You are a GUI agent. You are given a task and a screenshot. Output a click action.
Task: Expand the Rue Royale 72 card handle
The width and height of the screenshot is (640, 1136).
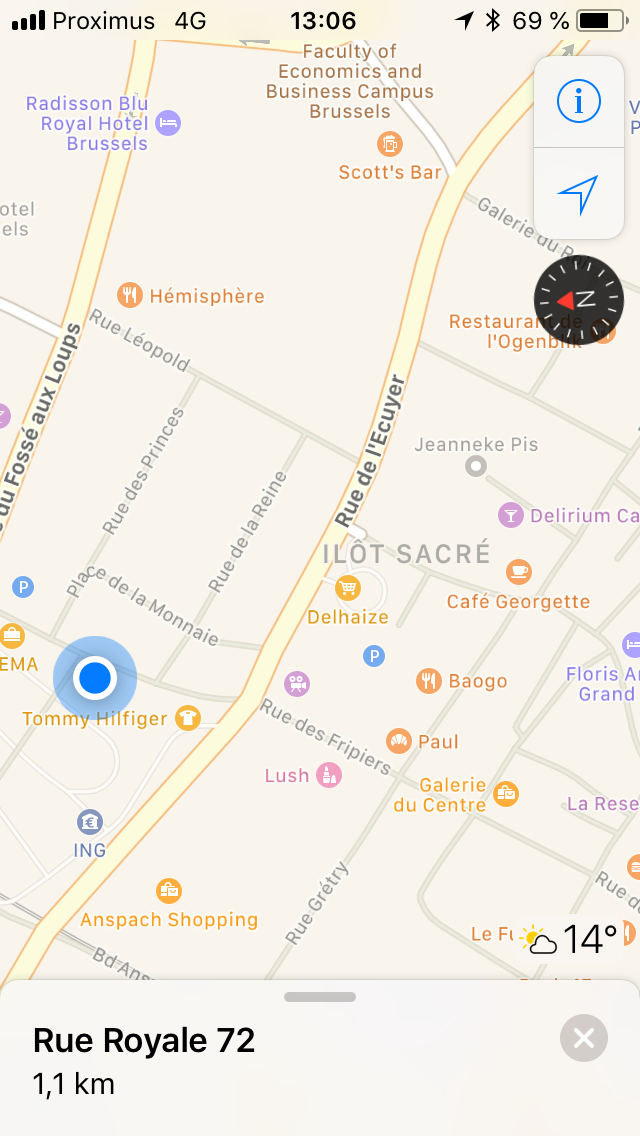pos(320,997)
